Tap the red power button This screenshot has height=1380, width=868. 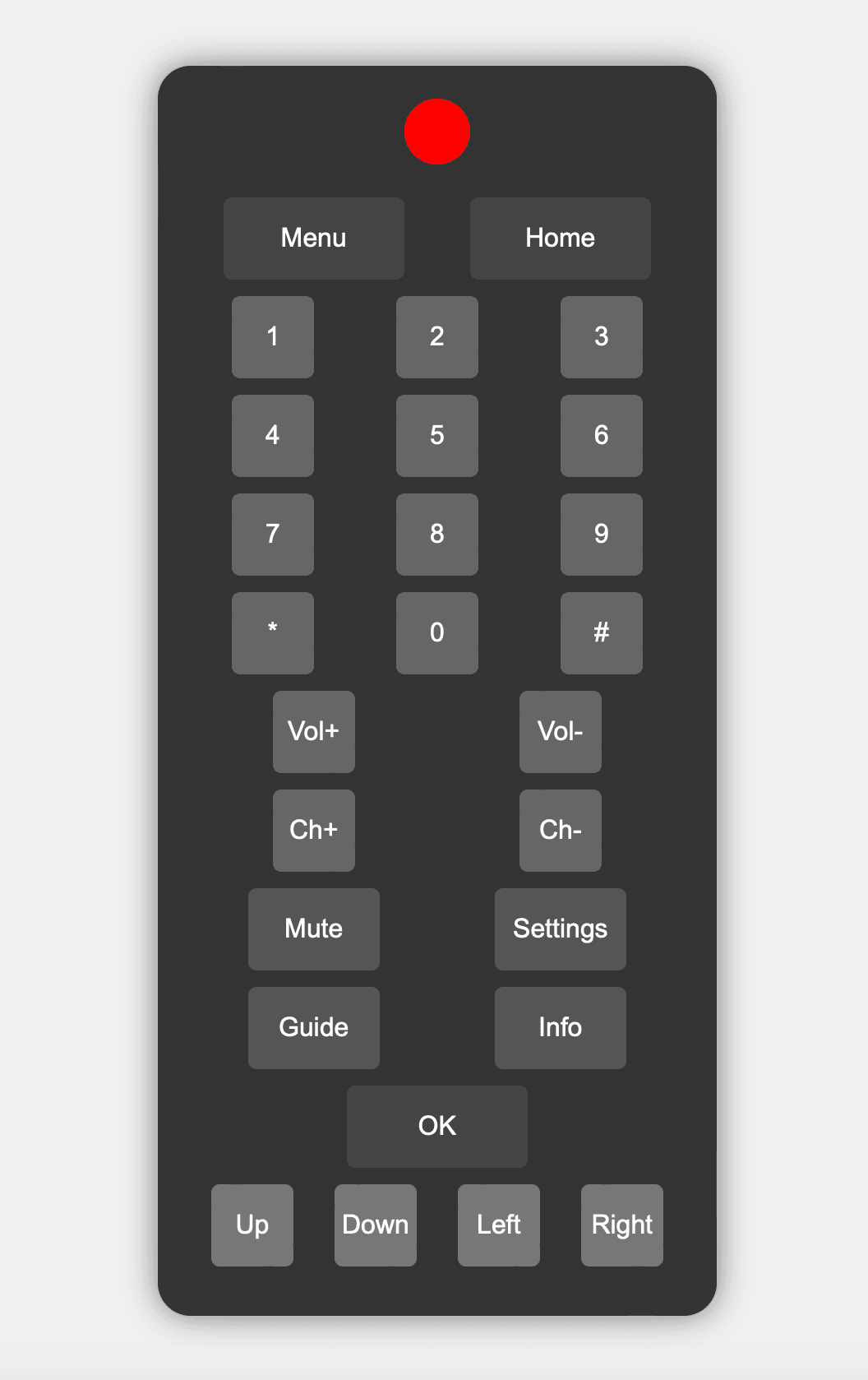[437, 132]
